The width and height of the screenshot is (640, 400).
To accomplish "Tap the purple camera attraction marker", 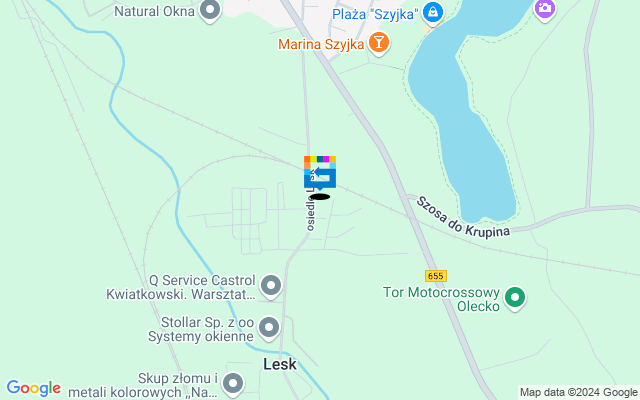I will tap(544, 9).
